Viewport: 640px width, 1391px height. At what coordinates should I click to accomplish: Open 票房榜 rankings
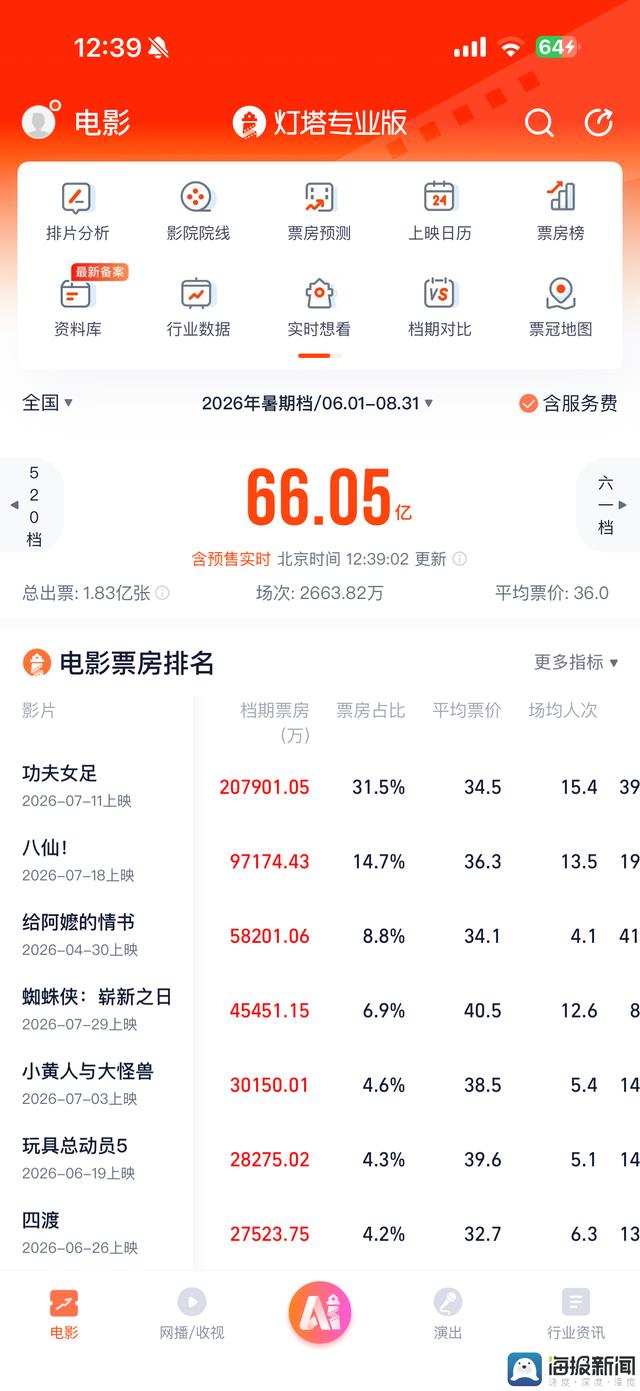click(560, 212)
